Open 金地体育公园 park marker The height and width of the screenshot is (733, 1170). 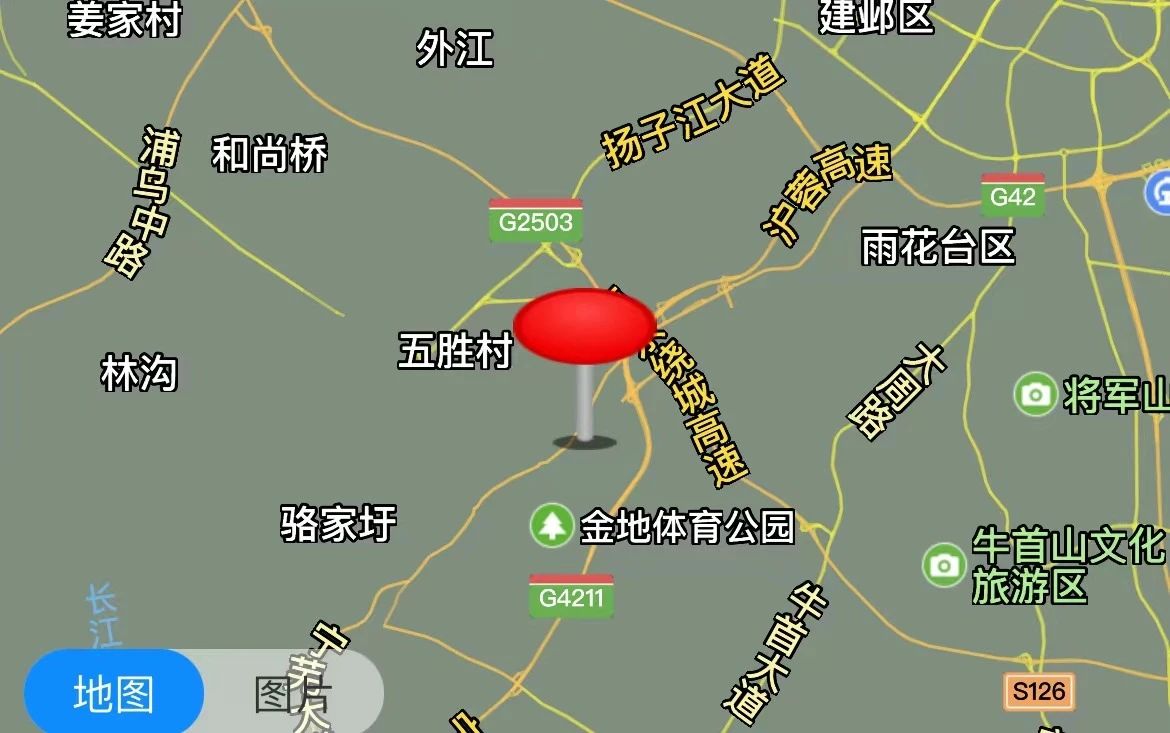click(551, 525)
